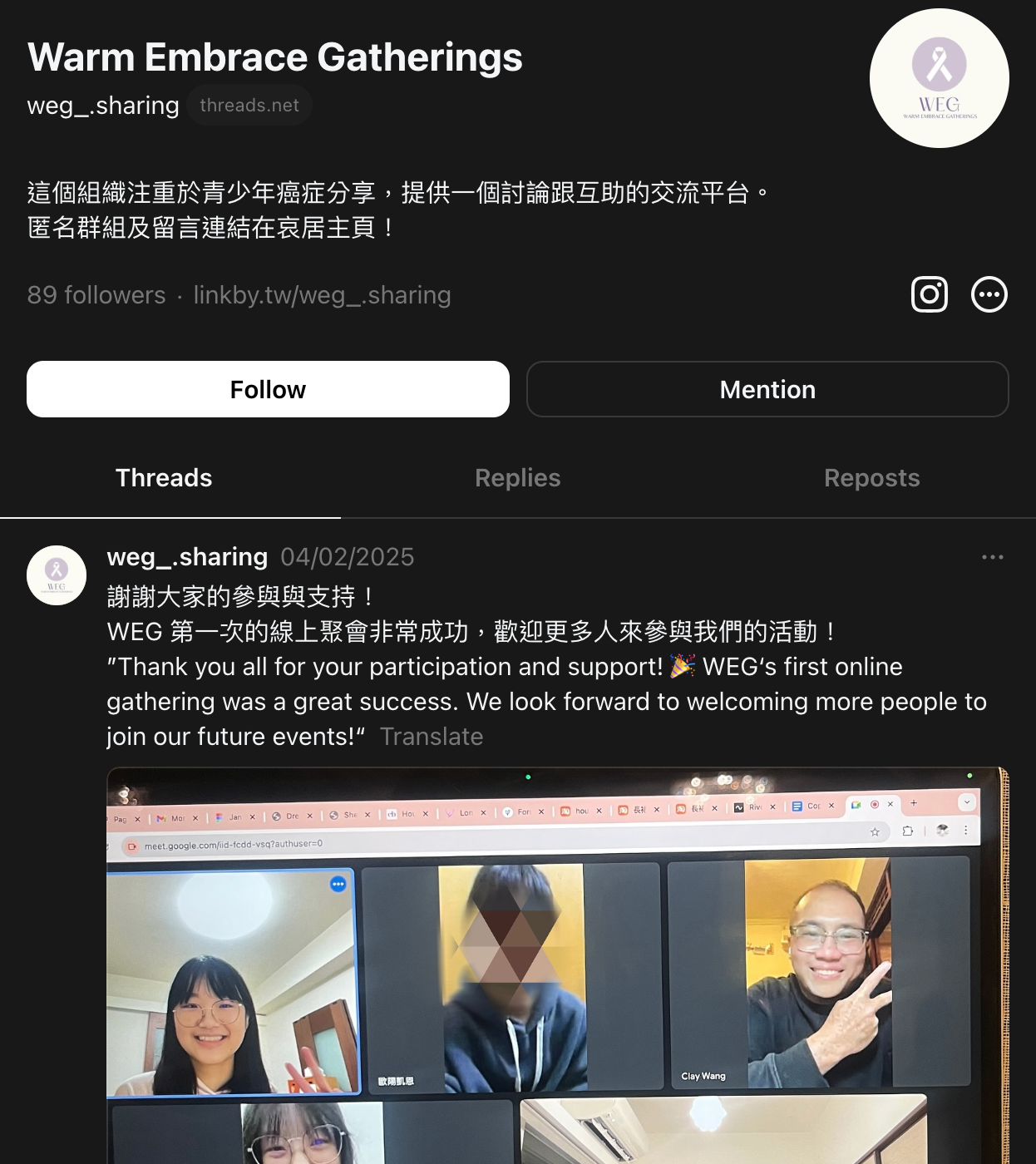The height and width of the screenshot is (1164, 1036).
Task: Open the post's three-dot overflow menu
Action: 992,557
